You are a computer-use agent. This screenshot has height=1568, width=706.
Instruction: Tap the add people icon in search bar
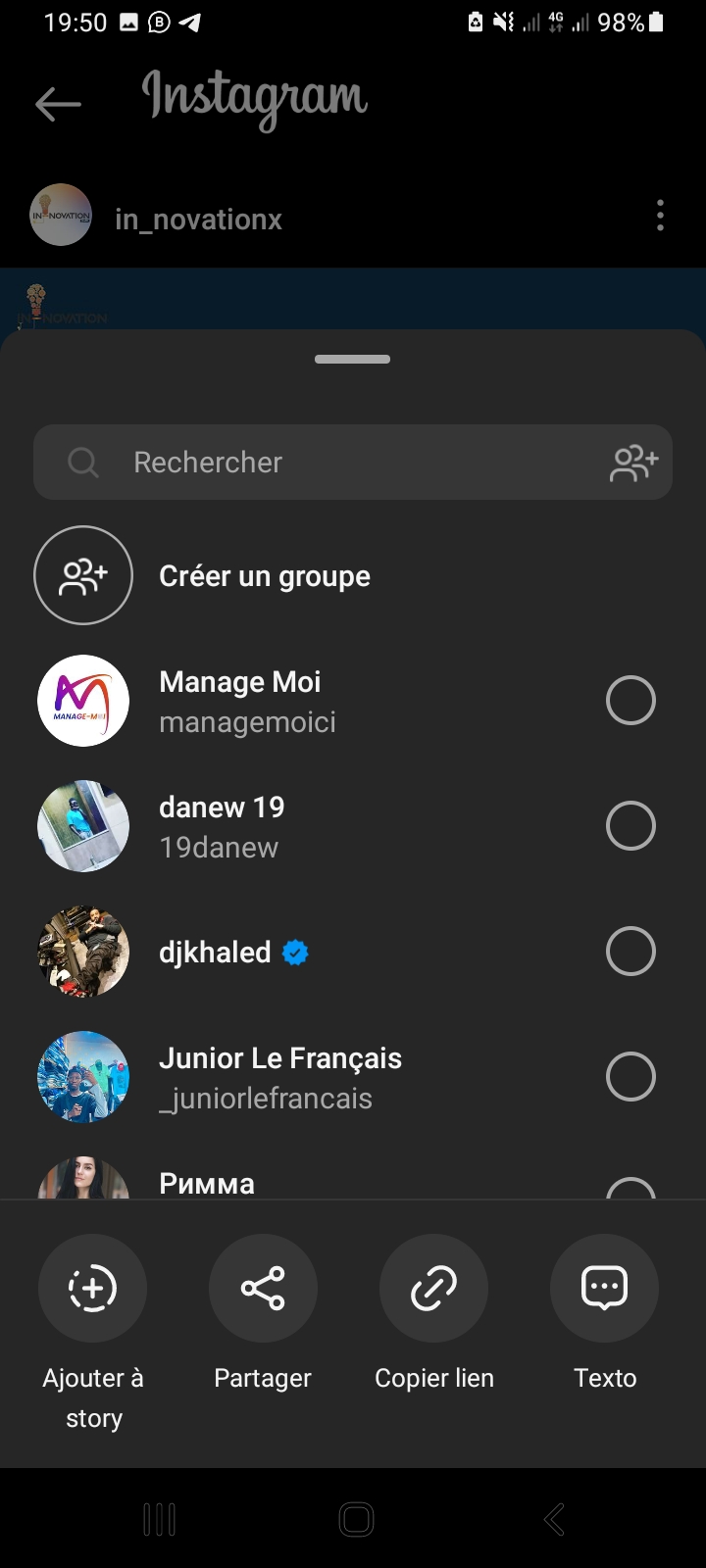(633, 463)
